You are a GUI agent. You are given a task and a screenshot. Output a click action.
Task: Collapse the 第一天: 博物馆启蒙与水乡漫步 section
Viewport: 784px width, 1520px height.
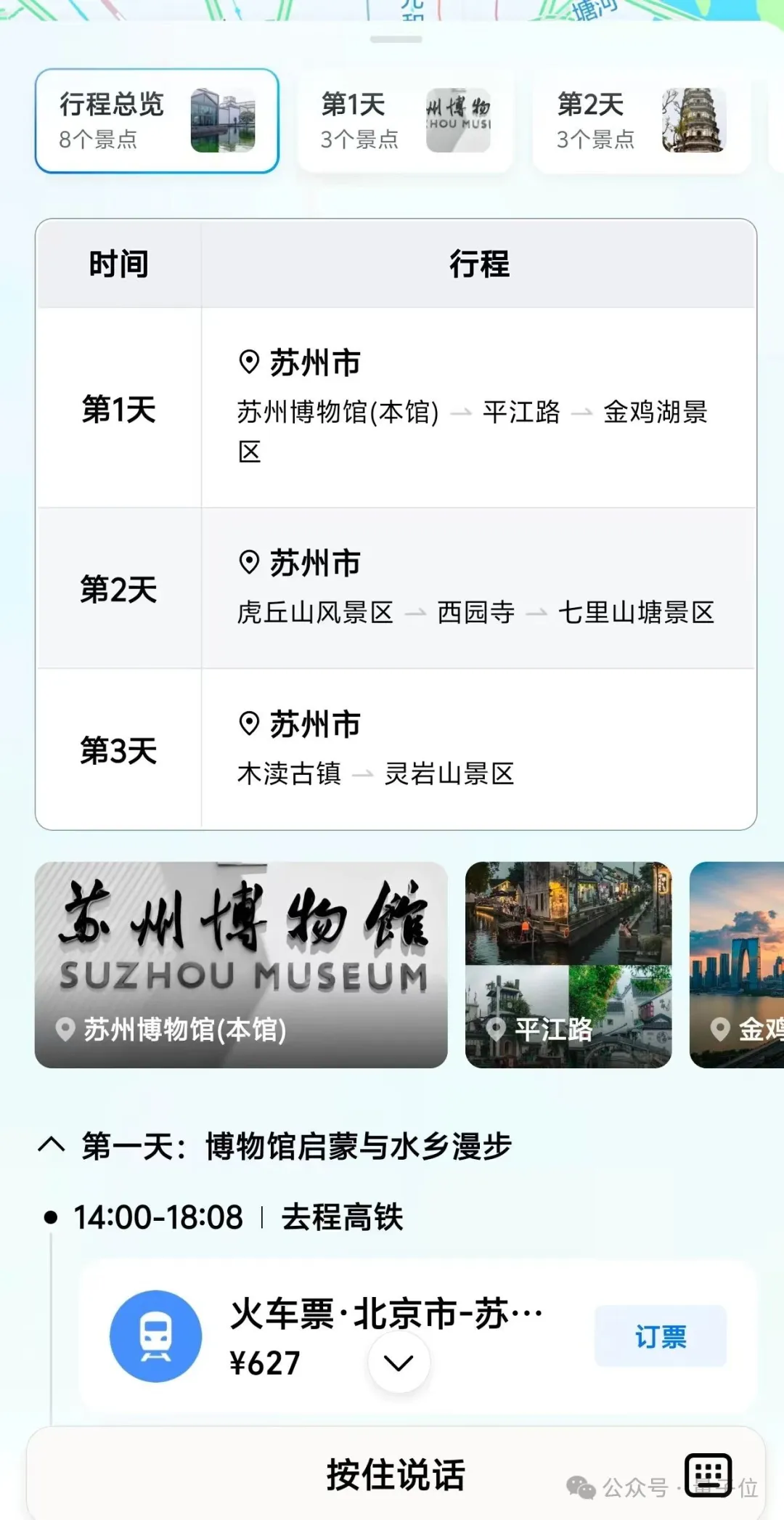coord(52,1145)
